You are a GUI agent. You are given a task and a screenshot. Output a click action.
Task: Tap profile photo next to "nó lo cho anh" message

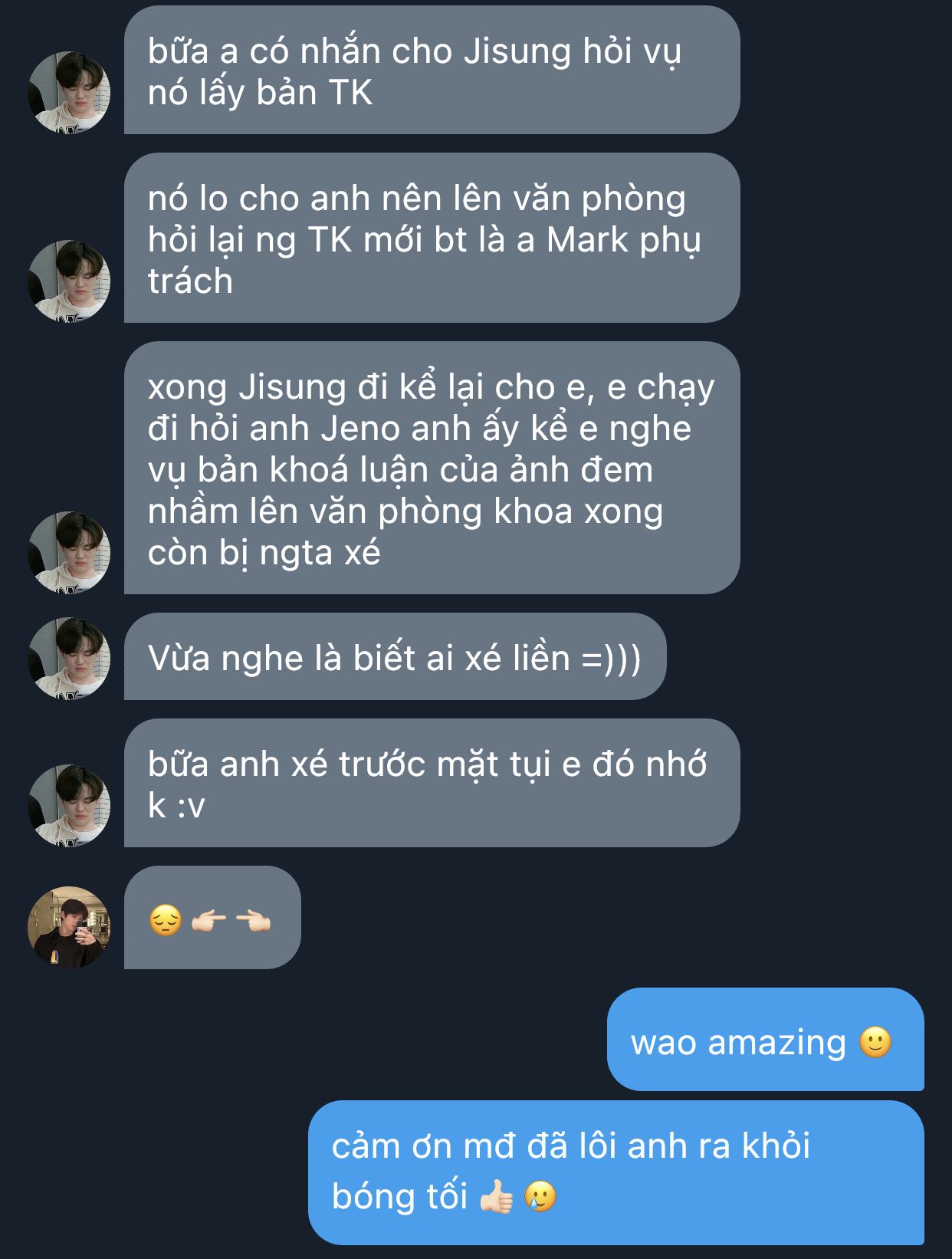[69, 281]
